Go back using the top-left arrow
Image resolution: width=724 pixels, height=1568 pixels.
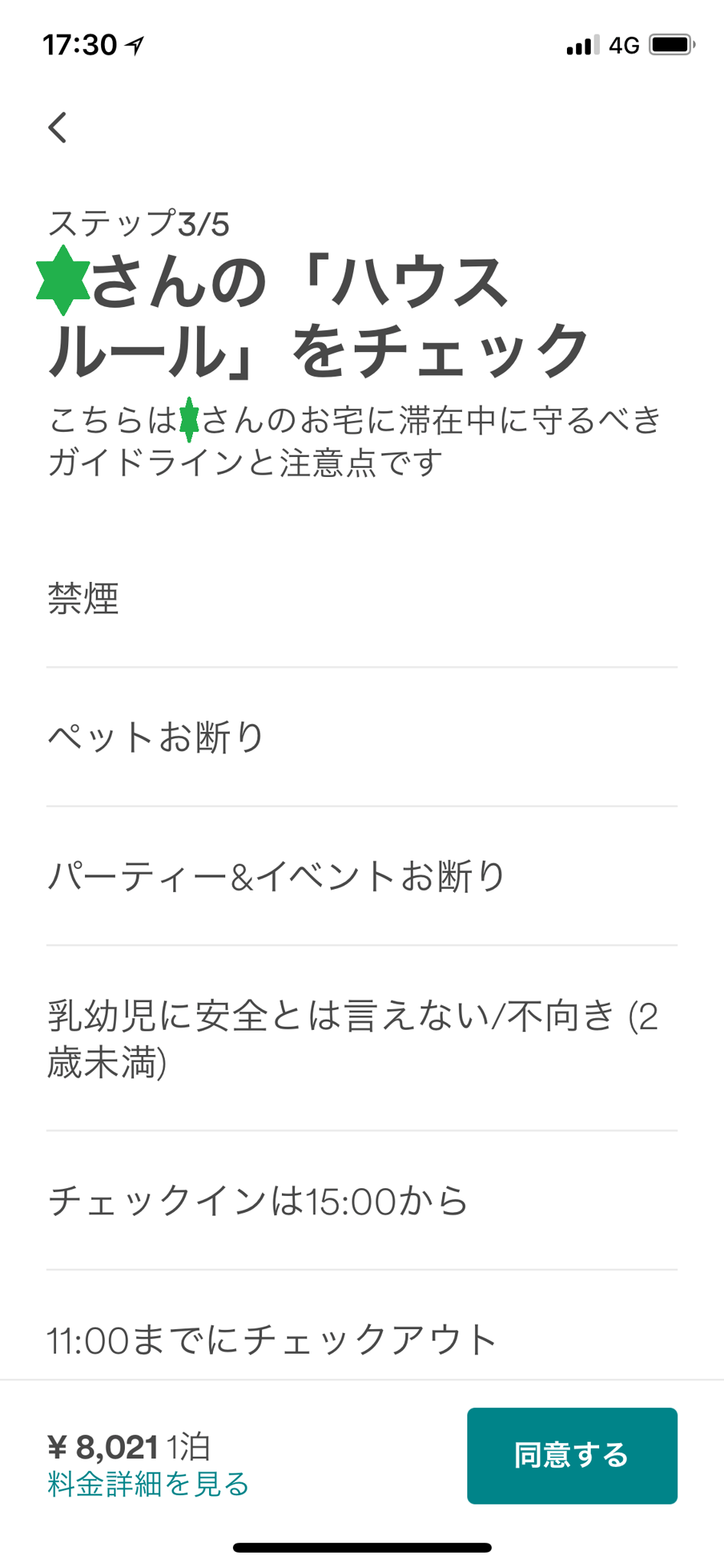click(58, 127)
